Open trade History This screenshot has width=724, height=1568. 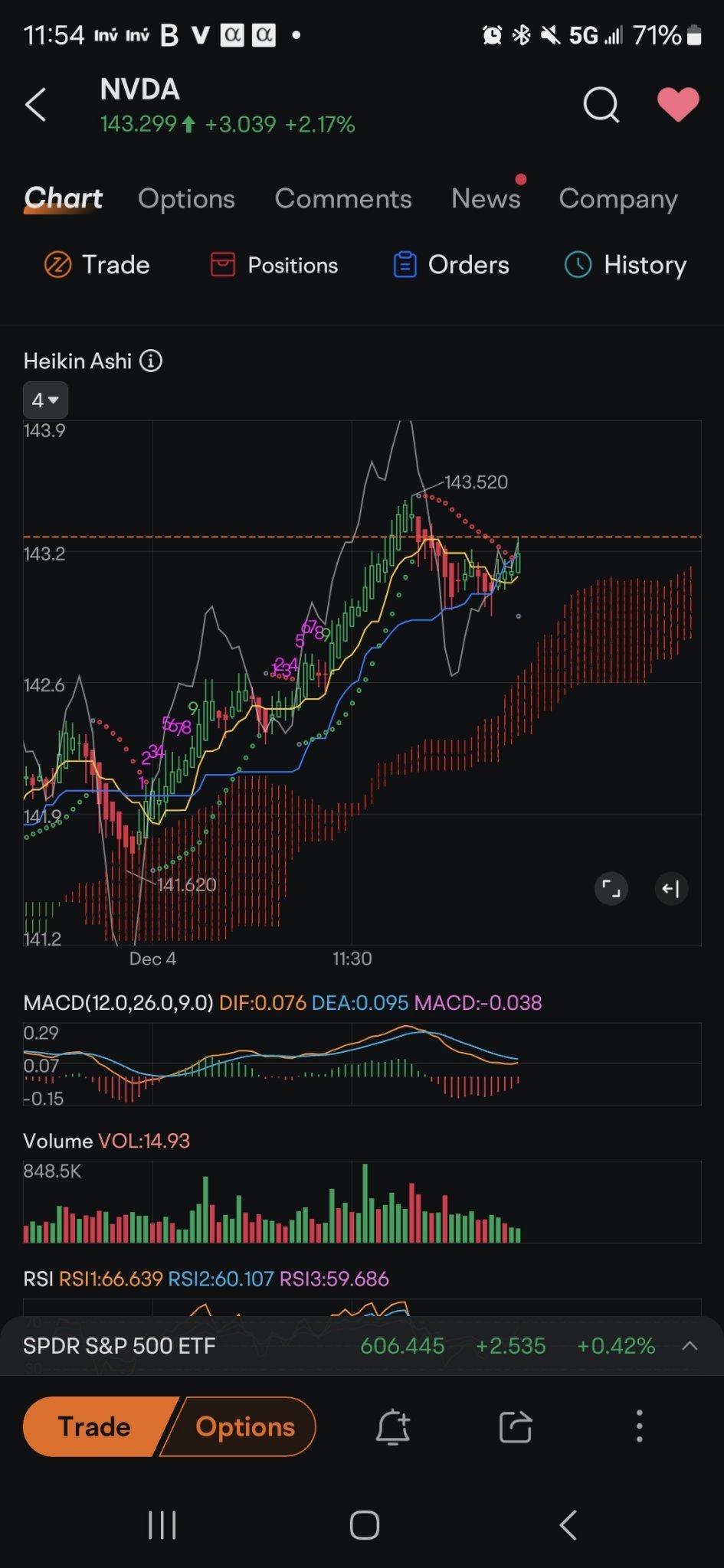[x=625, y=265]
